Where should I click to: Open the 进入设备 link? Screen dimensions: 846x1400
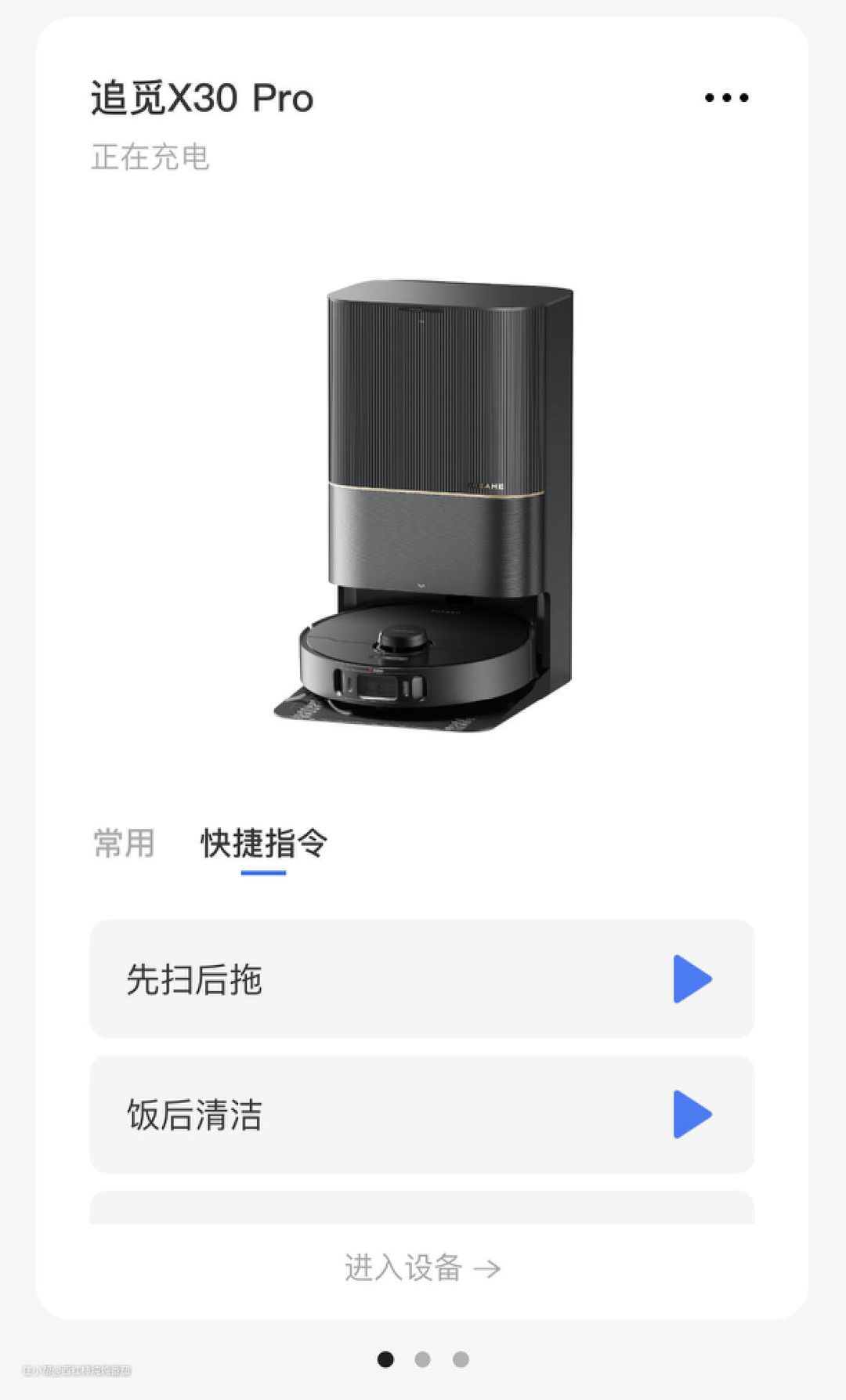pyautogui.click(x=422, y=1268)
